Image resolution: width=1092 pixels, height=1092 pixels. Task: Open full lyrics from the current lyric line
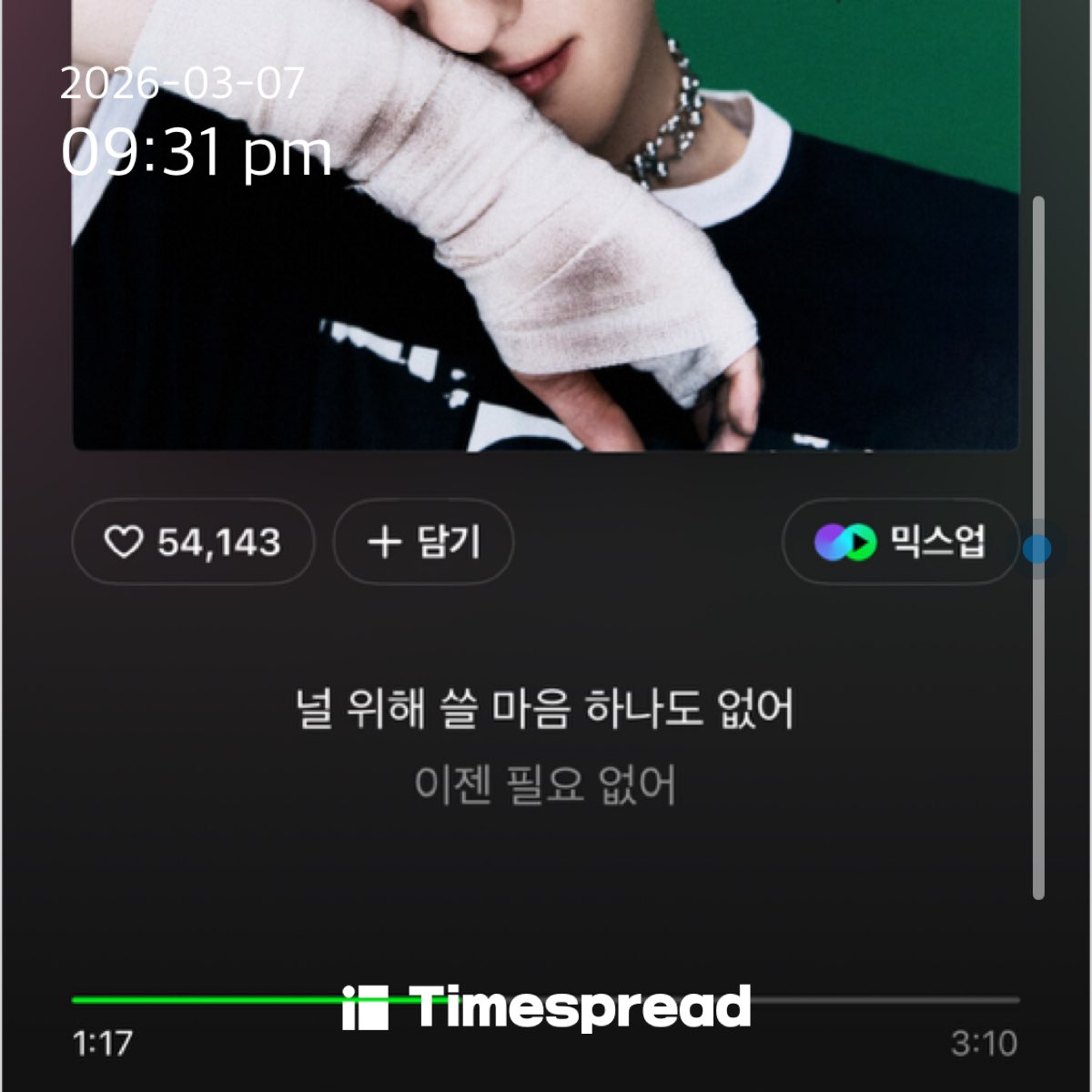pos(544,709)
